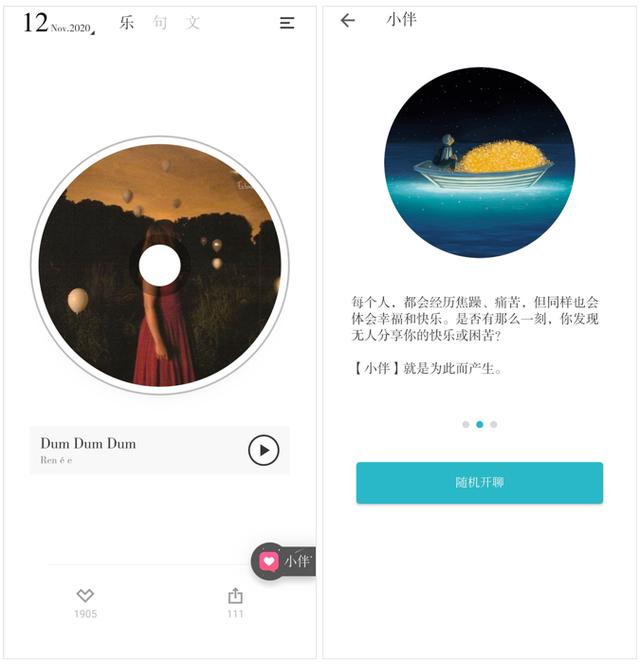Open the date picker for 12 Nov. 2020
This screenshot has height=664, width=640.
[58, 24]
